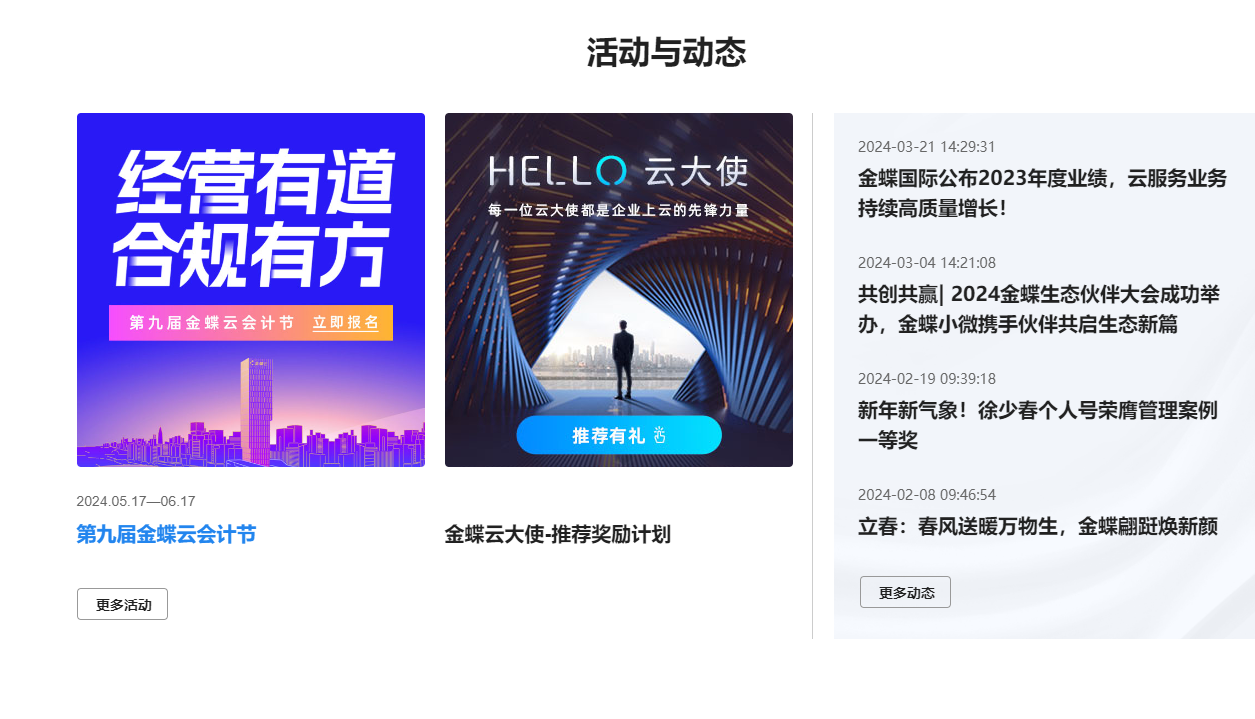Open the HELLO 云大使 banner card
Viewport: 1255px width, 719px height.
point(618,290)
